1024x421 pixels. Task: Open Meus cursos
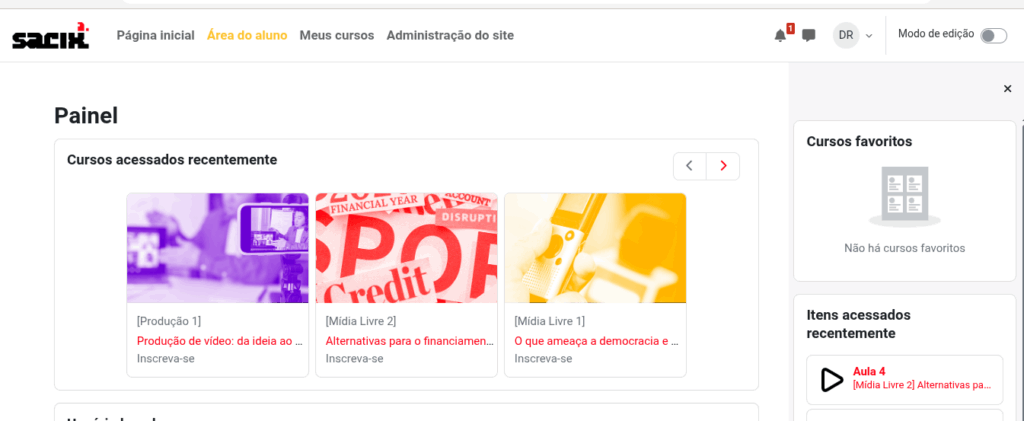click(x=336, y=36)
